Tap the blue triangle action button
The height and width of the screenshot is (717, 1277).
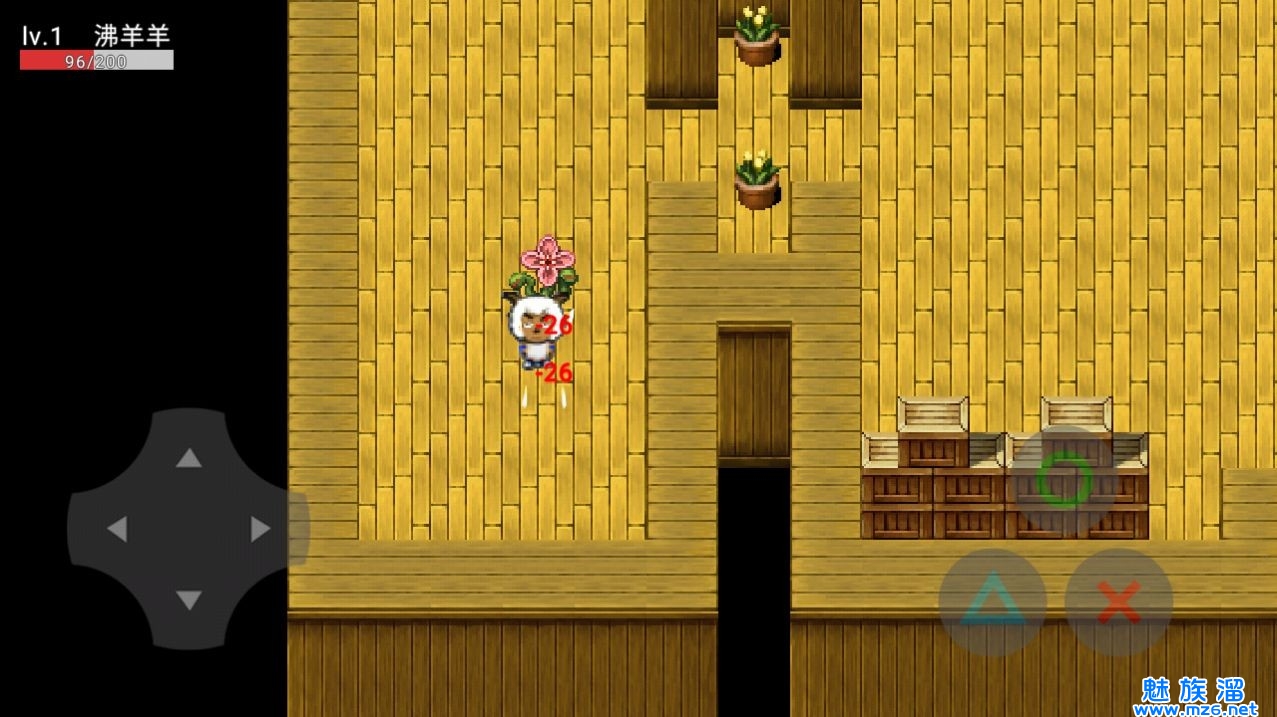pos(992,602)
